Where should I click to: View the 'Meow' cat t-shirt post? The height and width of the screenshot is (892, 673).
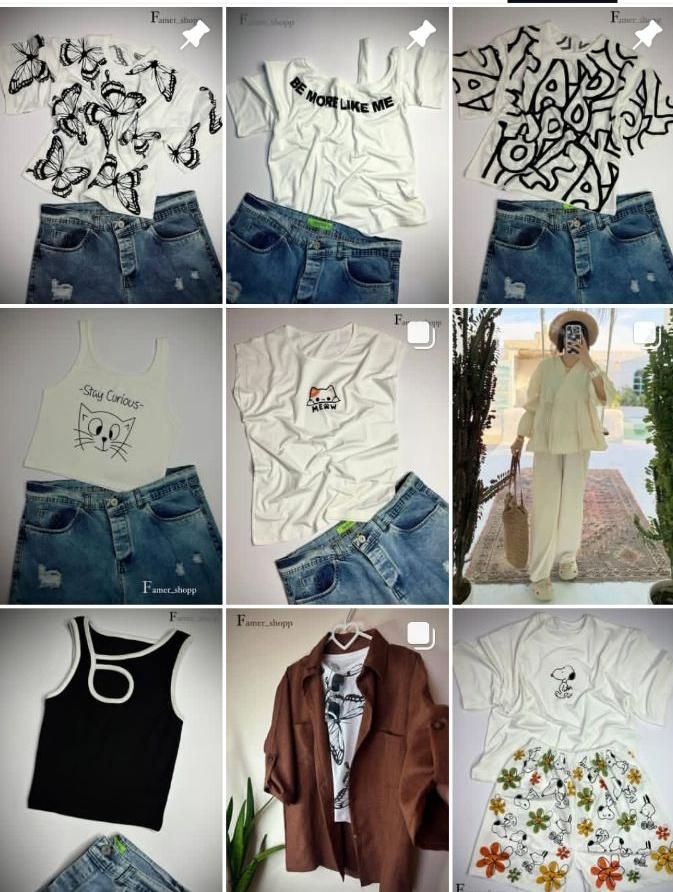pyautogui.click(x=337, y=455)
